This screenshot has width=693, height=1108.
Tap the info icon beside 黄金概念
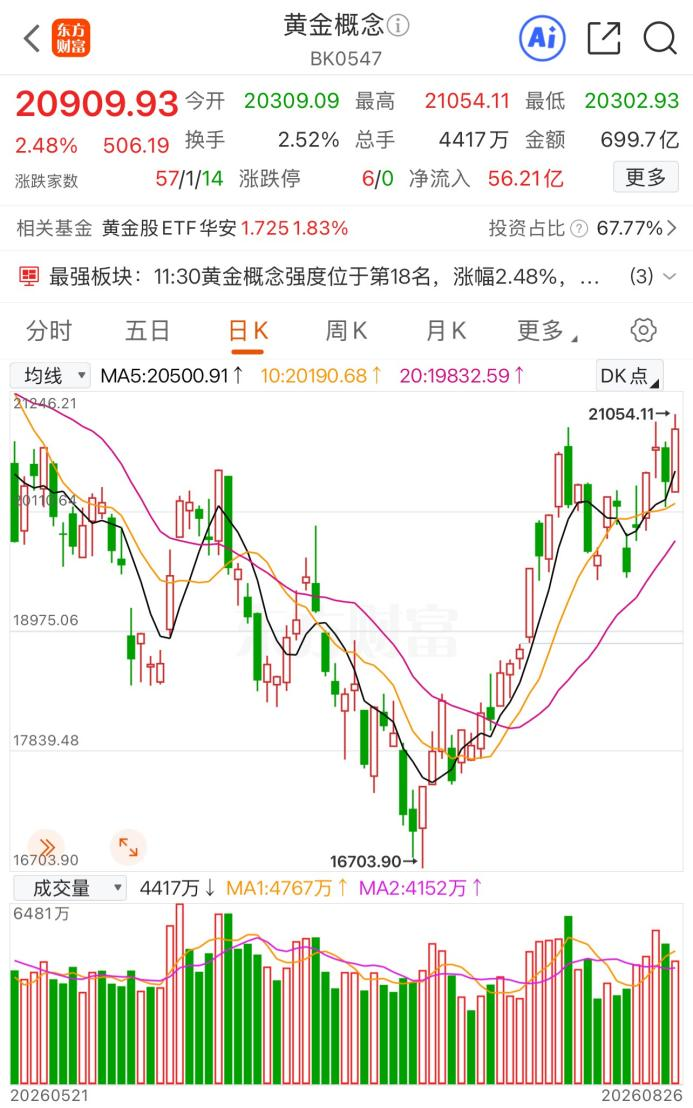click(398, 26)
